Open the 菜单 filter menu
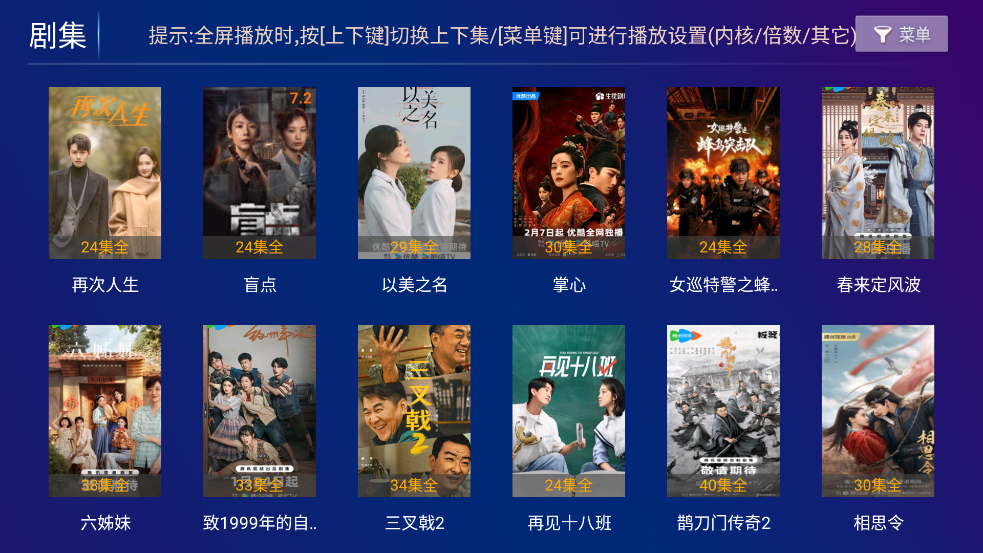 (x=901, y=35)
